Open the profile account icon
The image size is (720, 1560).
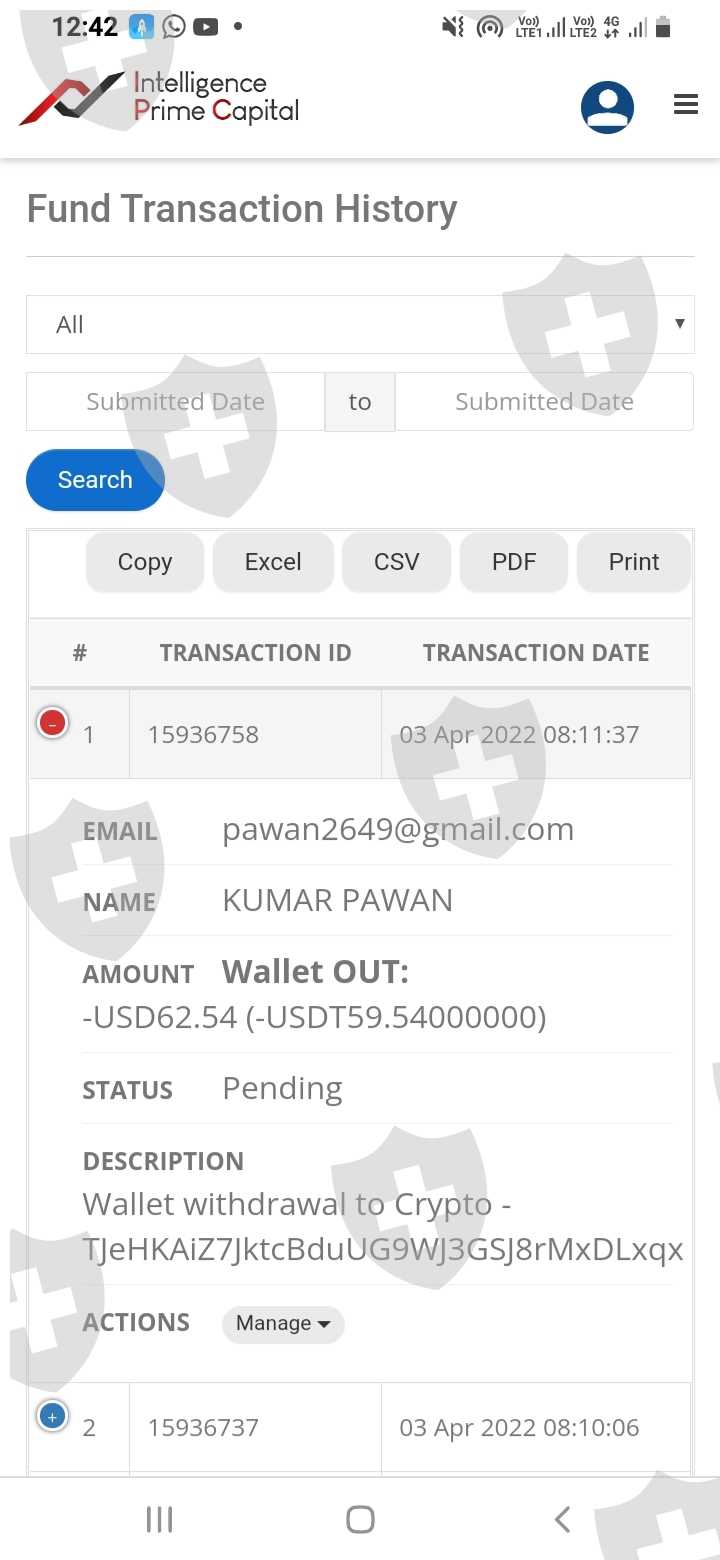(607, 107)
